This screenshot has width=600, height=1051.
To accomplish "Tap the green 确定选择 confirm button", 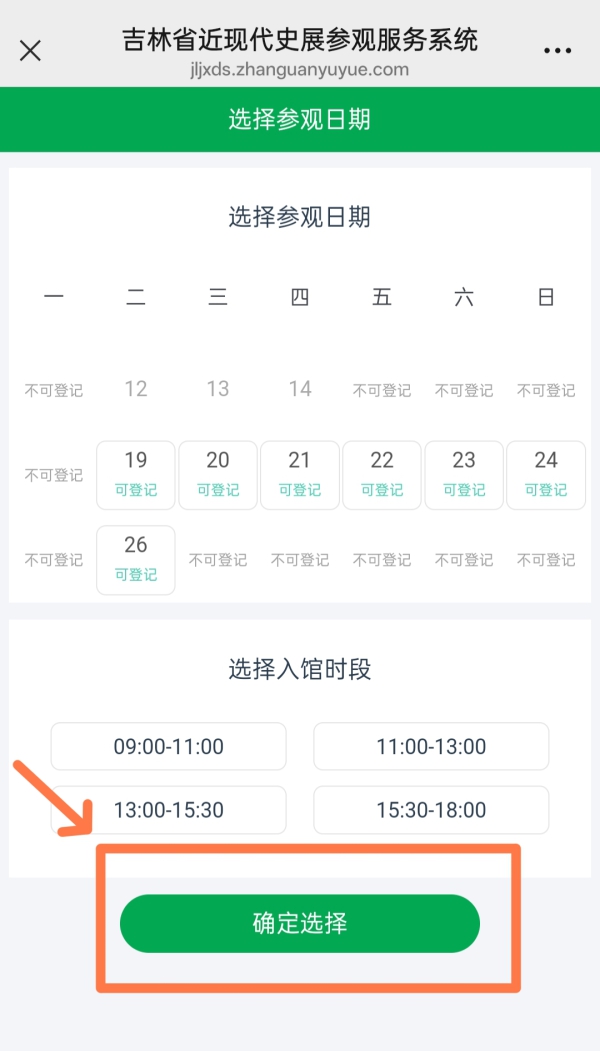I will (300, 923).
